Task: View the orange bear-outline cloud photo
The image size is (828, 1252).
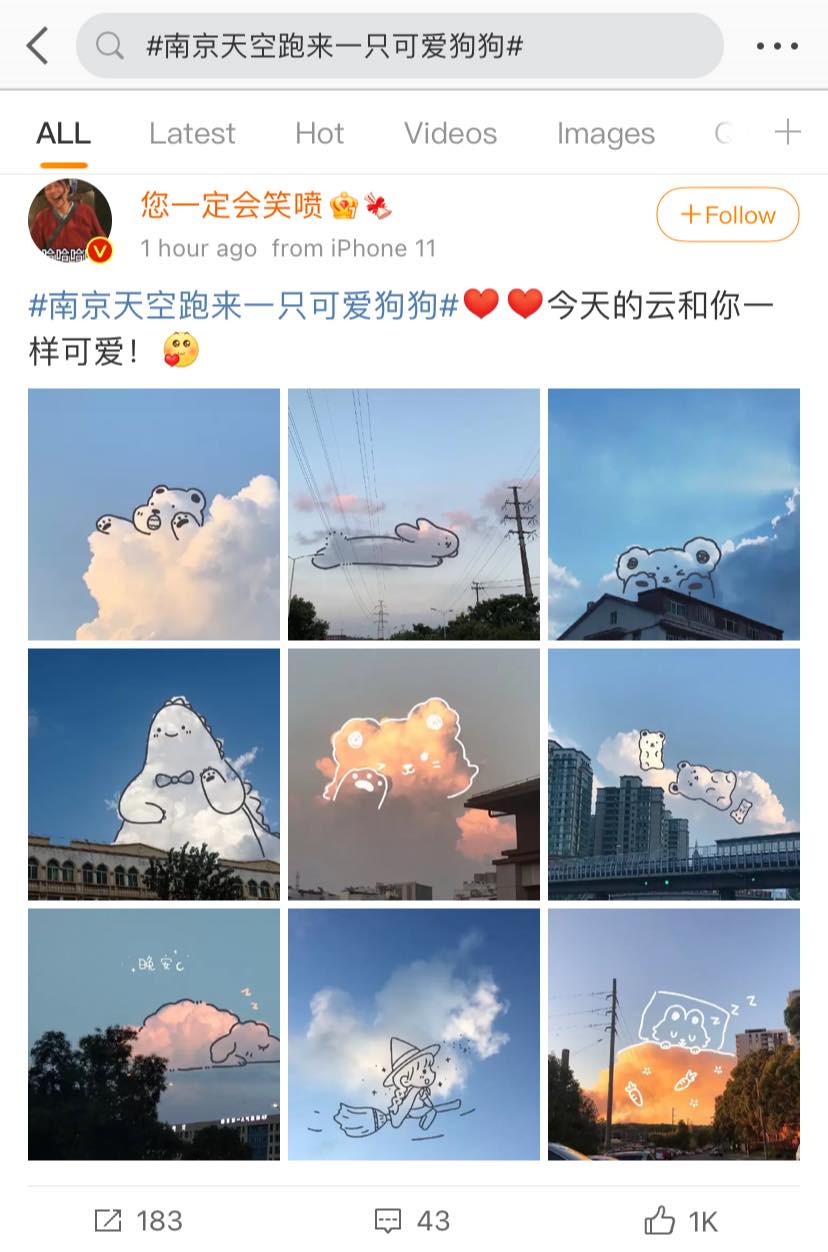Action: (414, 774)
